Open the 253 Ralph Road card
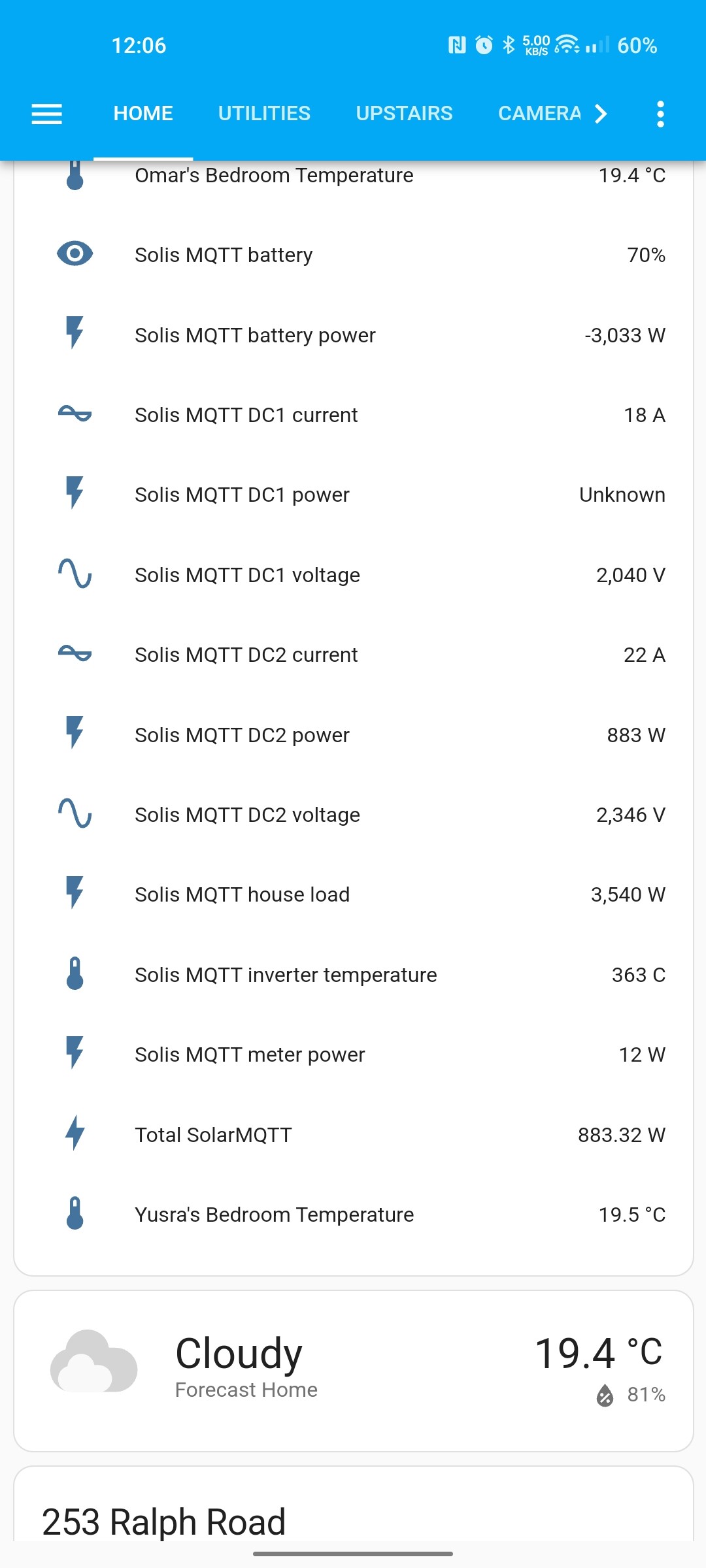The image size is (706, 1568). 353,1520
